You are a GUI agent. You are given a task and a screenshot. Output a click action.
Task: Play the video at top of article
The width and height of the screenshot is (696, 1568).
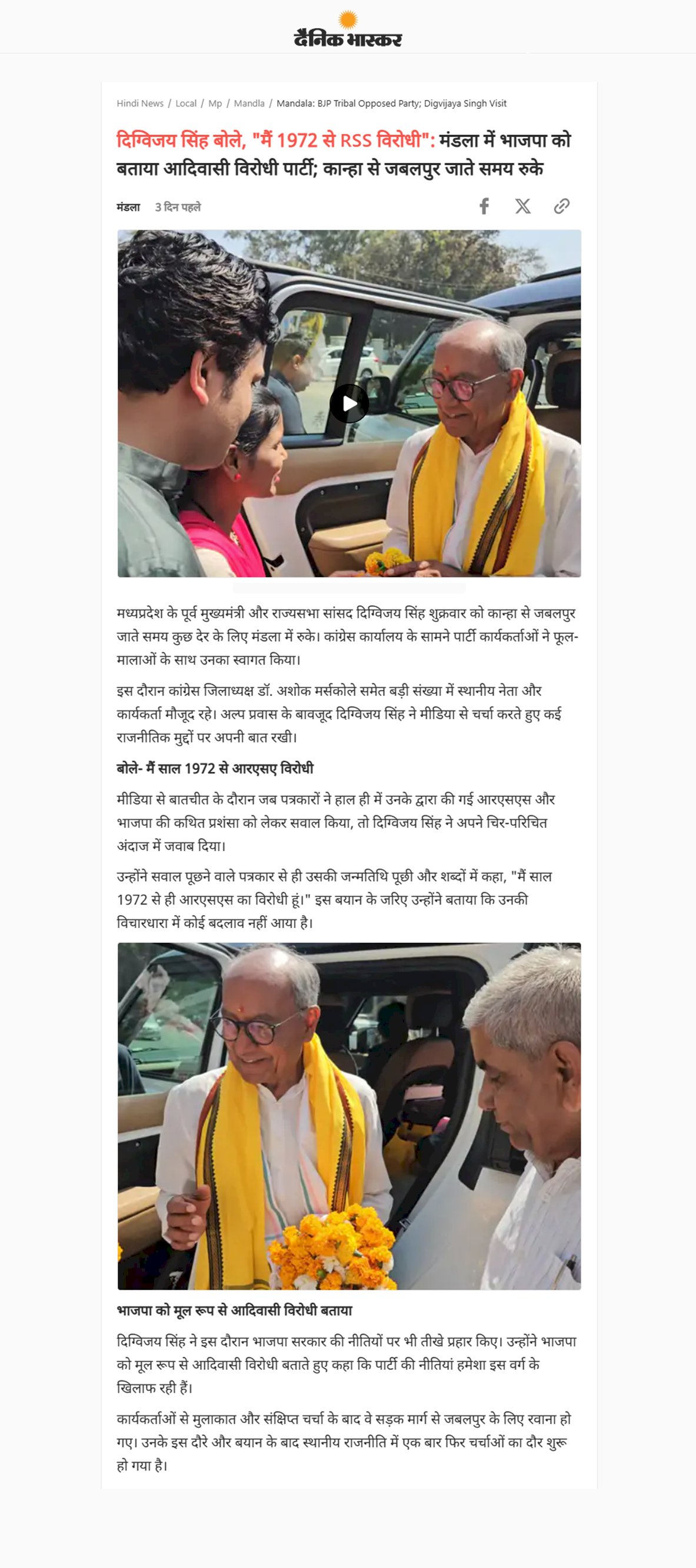click(349, 403)
